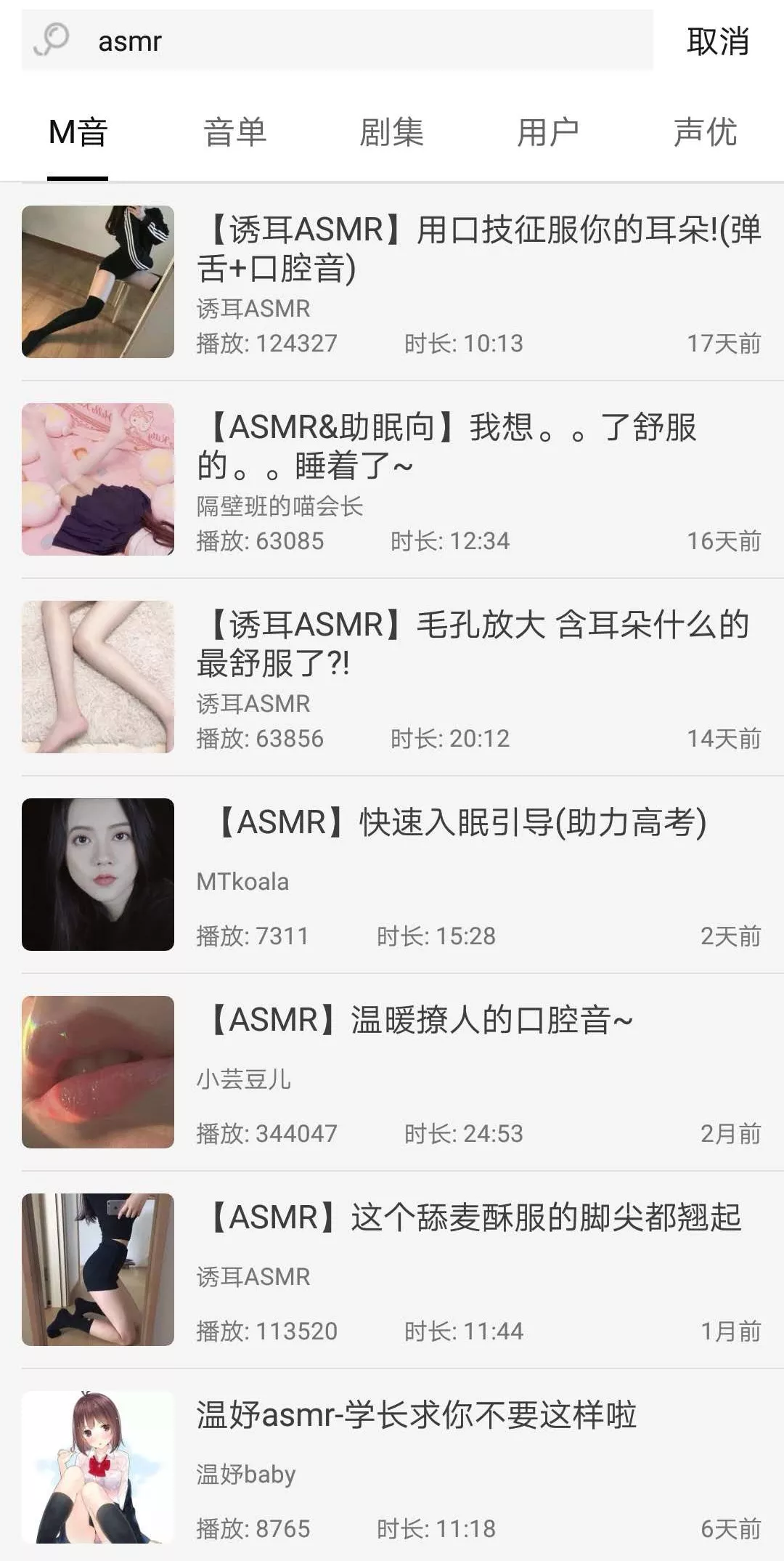Switch to the 剧集 tab
This screenshot has width=784, height=1561.
(x=391, y=133)
